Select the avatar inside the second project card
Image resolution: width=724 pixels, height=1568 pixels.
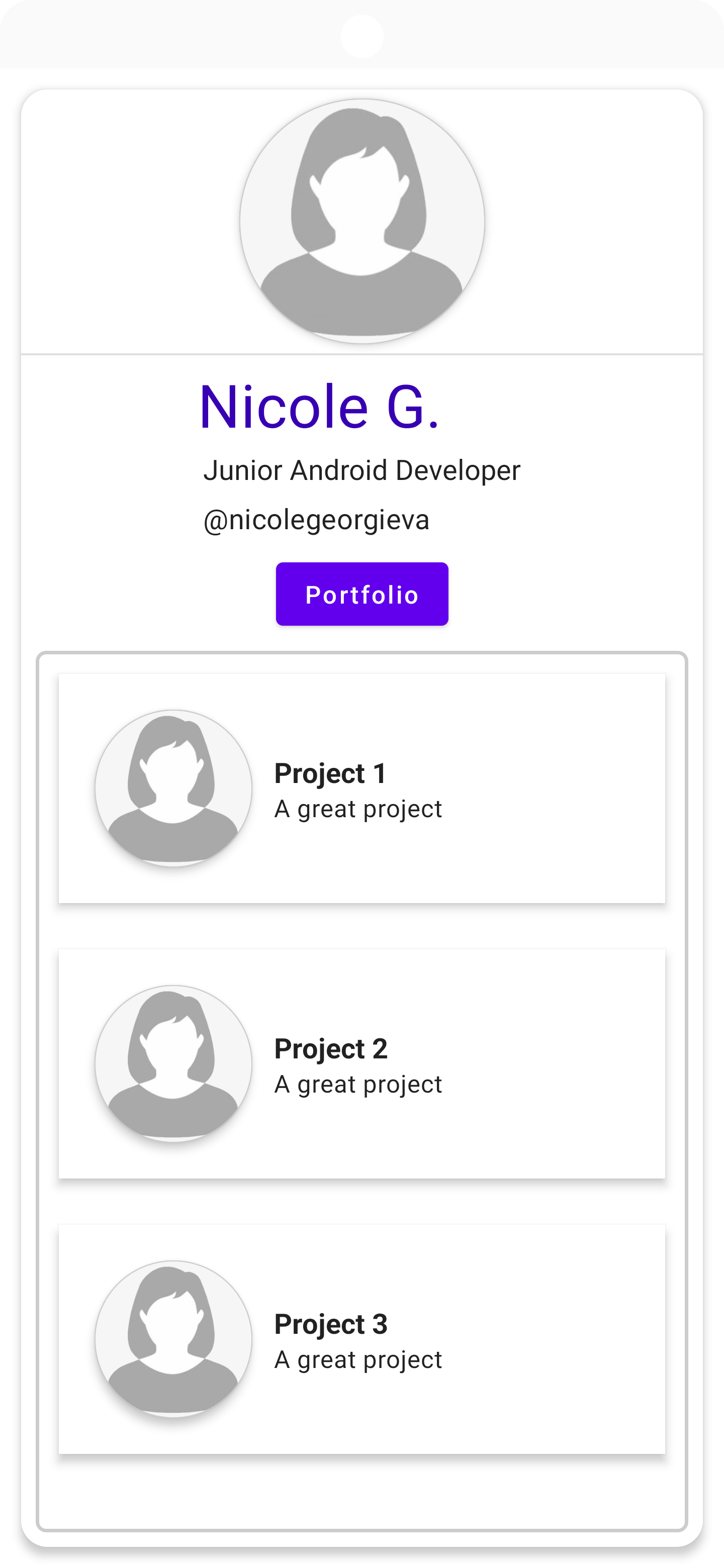click(173, 1063)
